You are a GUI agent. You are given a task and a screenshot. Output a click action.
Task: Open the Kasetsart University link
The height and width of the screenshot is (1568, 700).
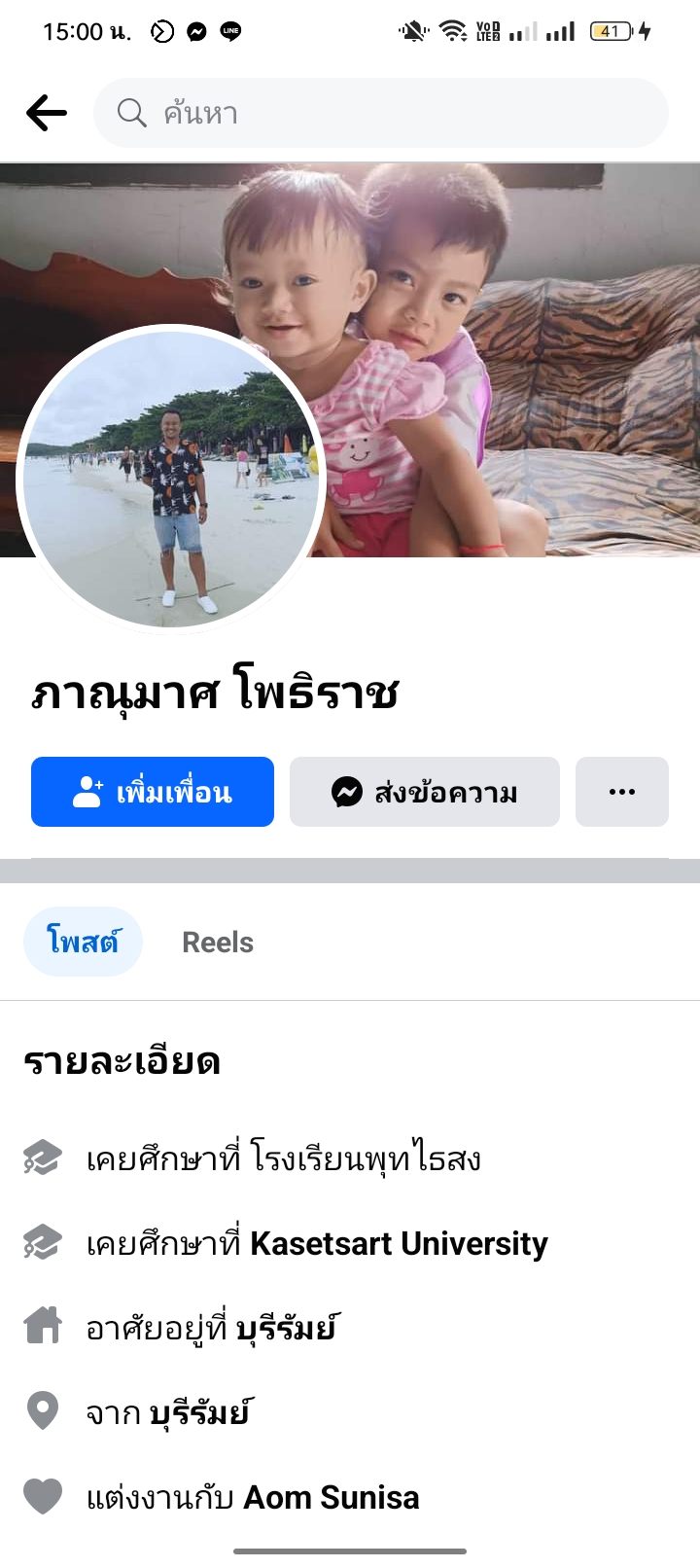pos(399,1243)
